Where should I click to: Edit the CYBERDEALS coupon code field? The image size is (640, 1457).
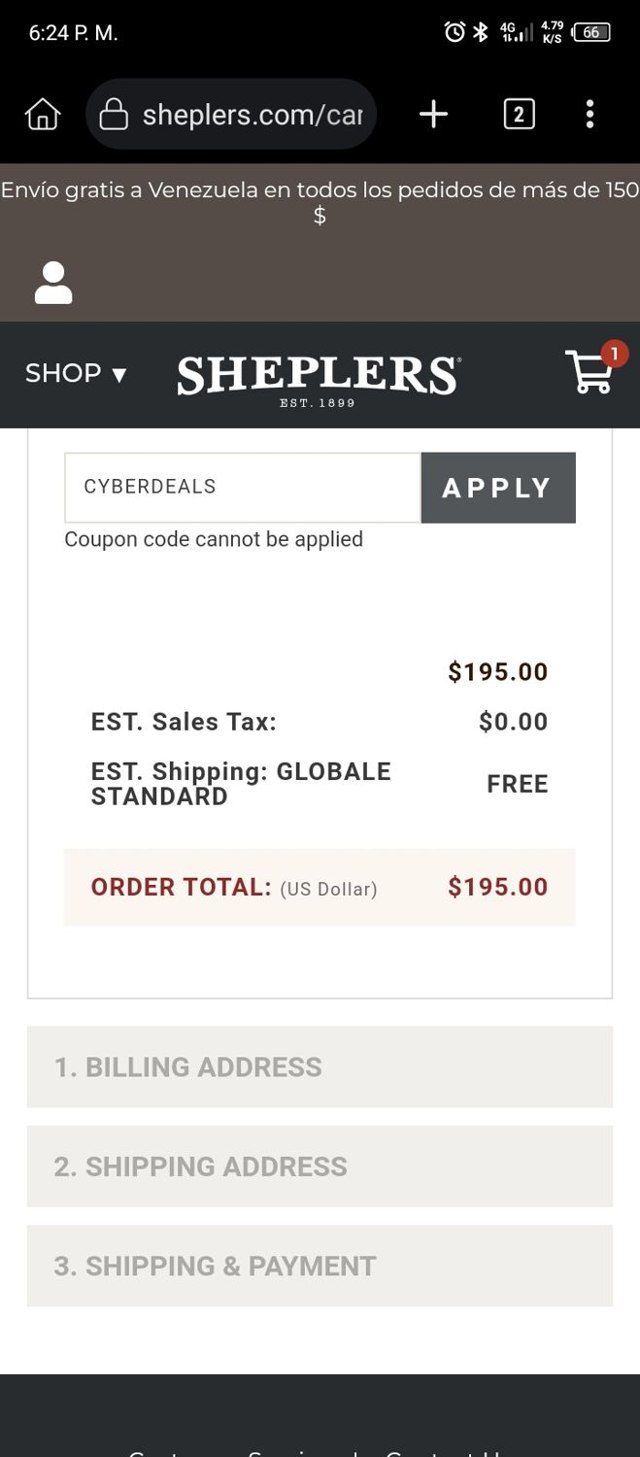tap(242, 487)
